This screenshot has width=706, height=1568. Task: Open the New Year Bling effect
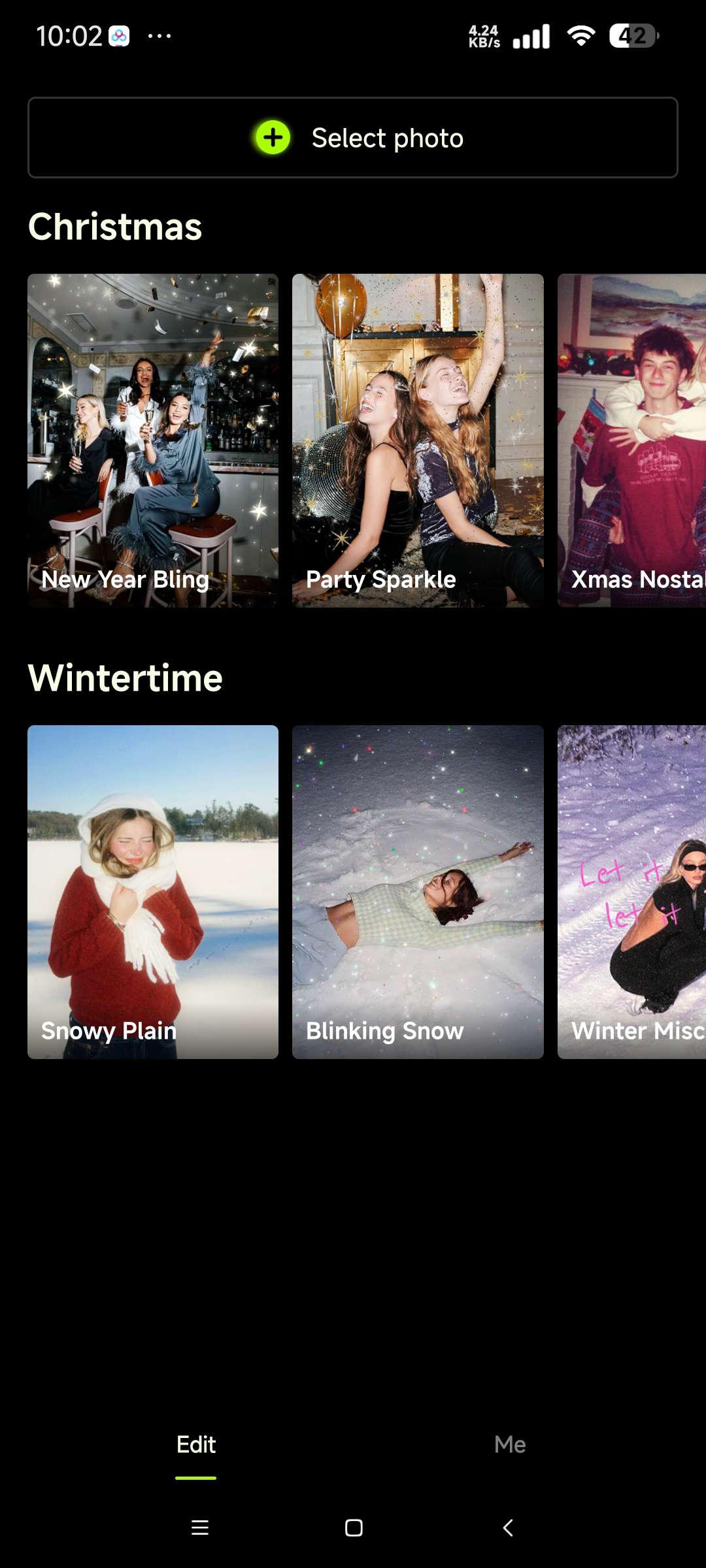click(x=153, y=440)
